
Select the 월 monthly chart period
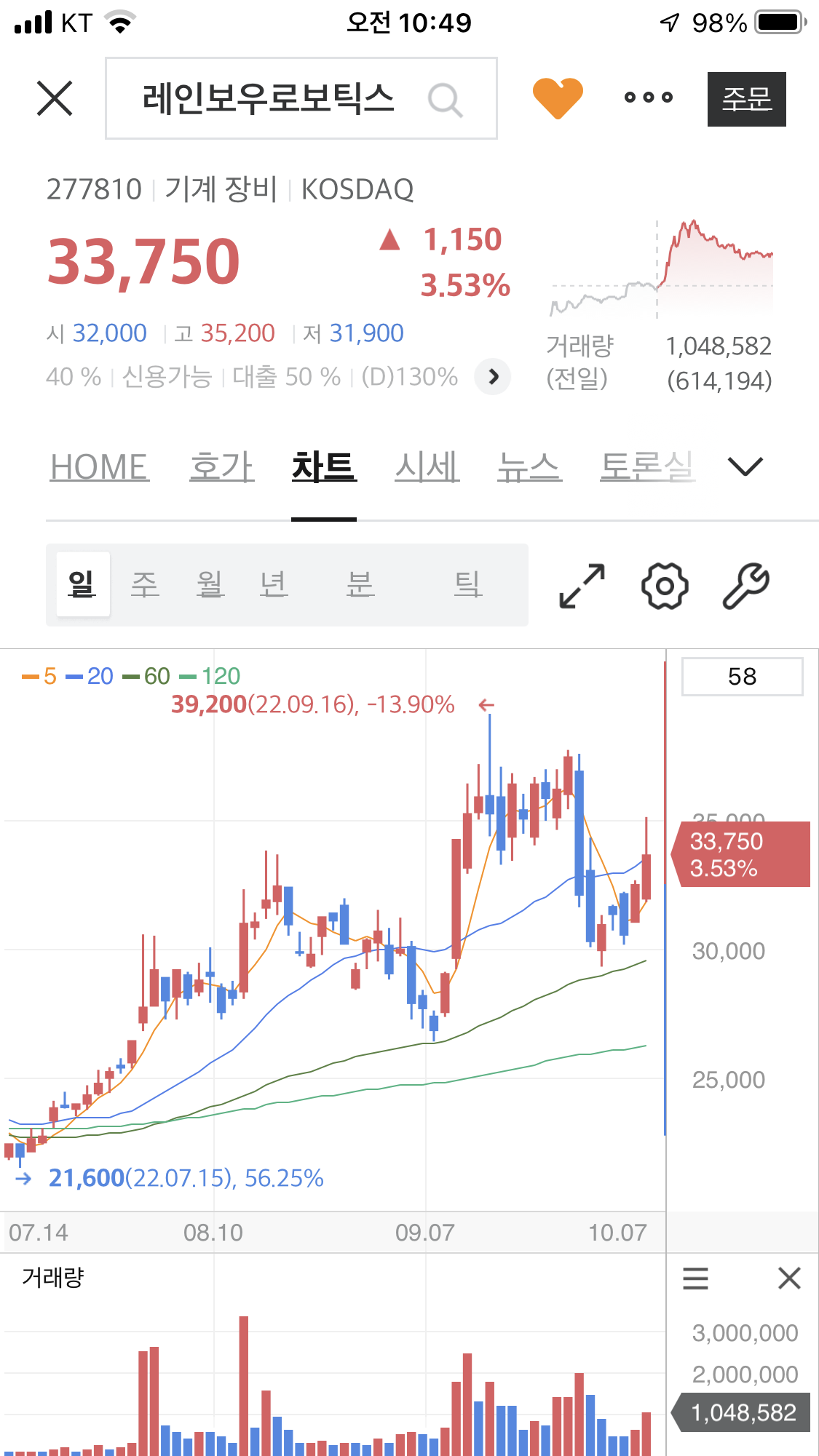coord(210,584)
